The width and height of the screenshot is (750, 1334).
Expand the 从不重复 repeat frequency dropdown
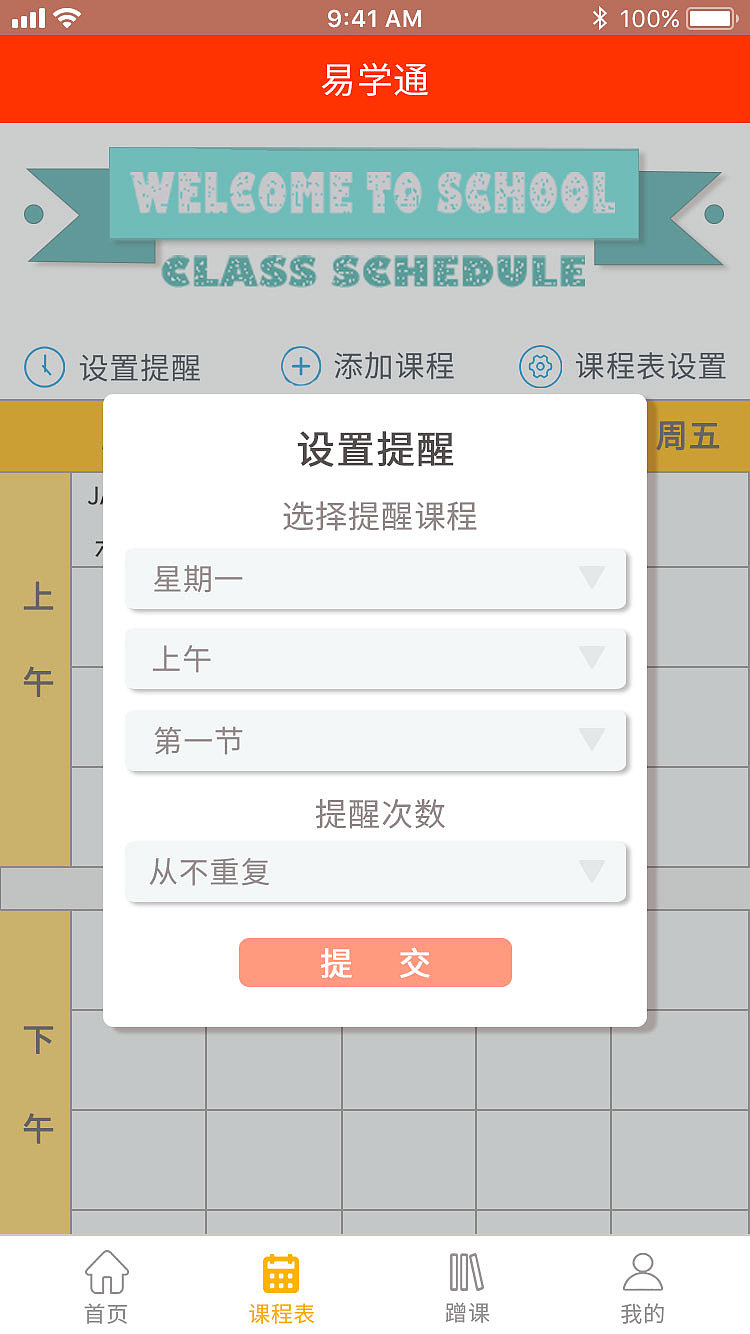point(375,872)
